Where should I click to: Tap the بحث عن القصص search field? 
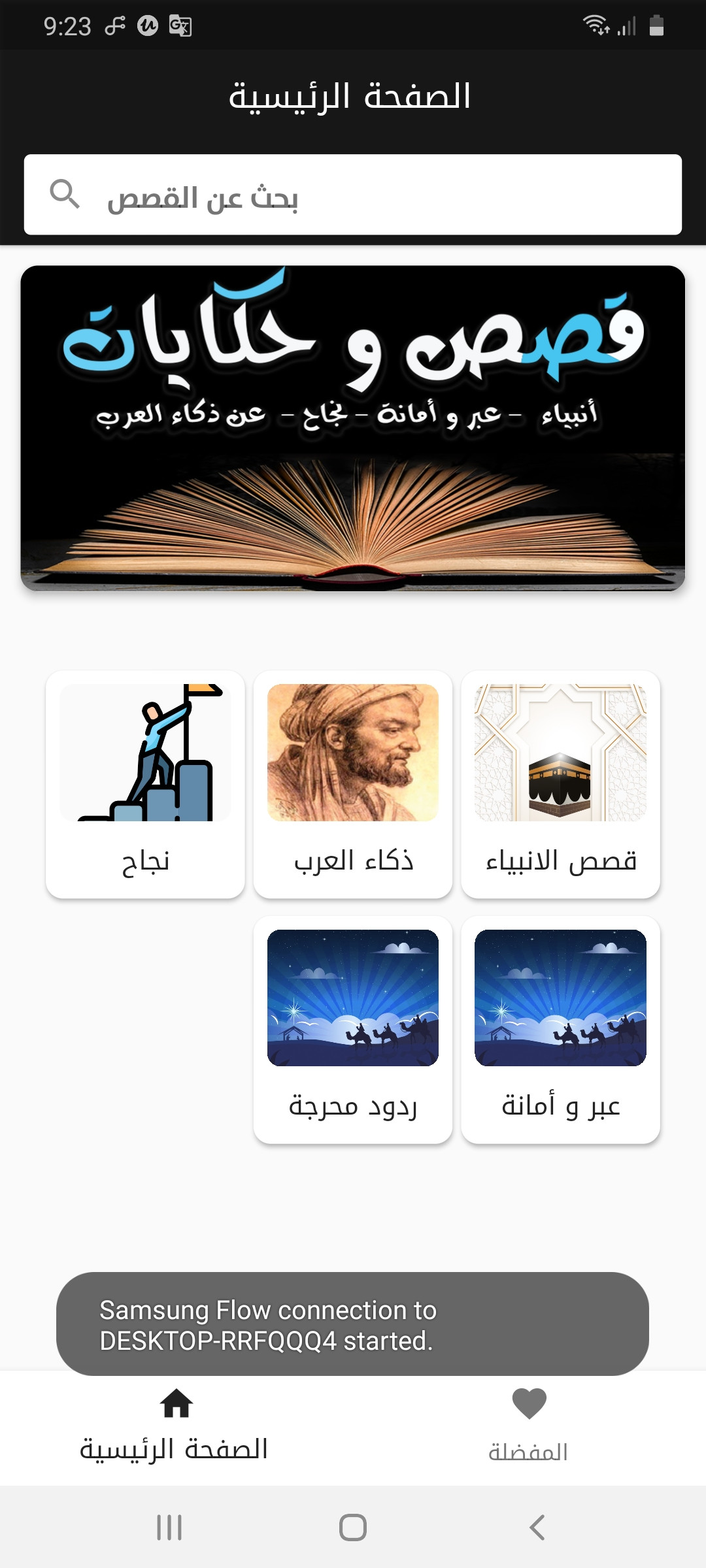point(353,194)
